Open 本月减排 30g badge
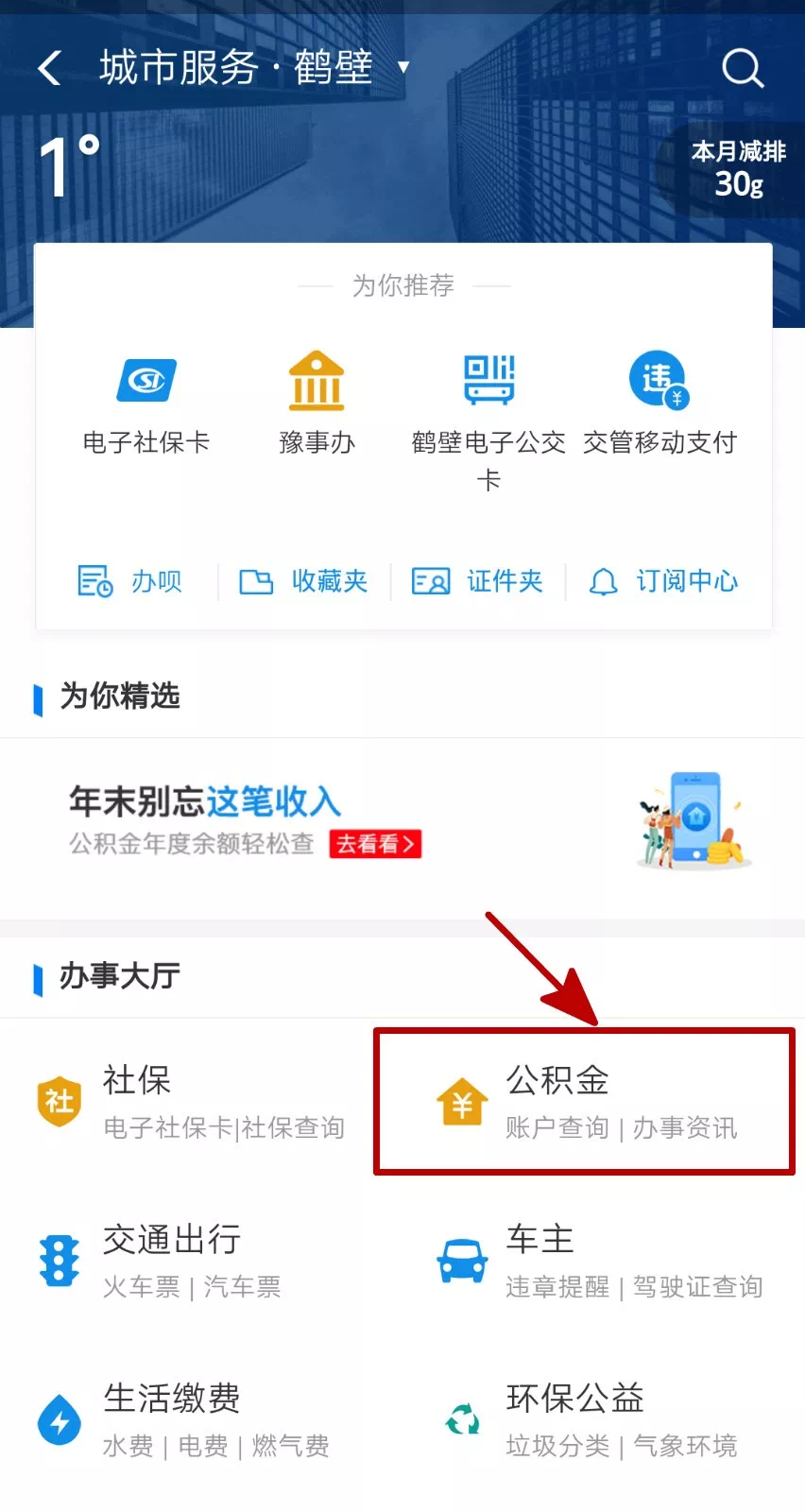This screenshot has height=1512, width=805. coord(737,168)
